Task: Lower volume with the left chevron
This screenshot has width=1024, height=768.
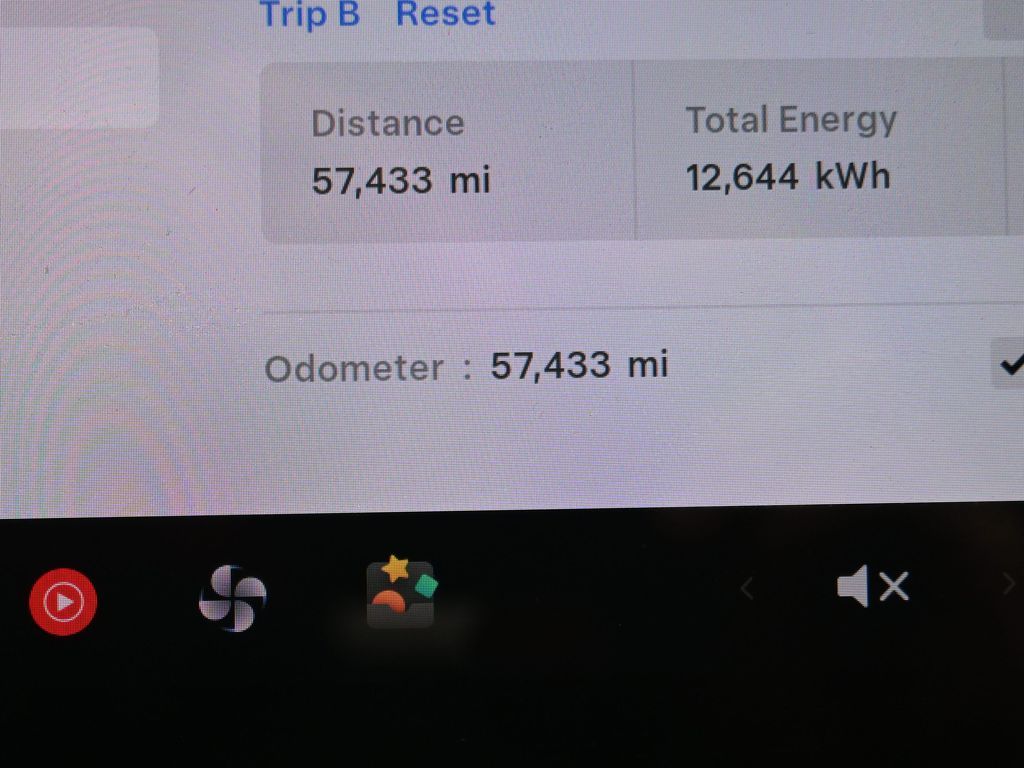Action: coord(746,589)
